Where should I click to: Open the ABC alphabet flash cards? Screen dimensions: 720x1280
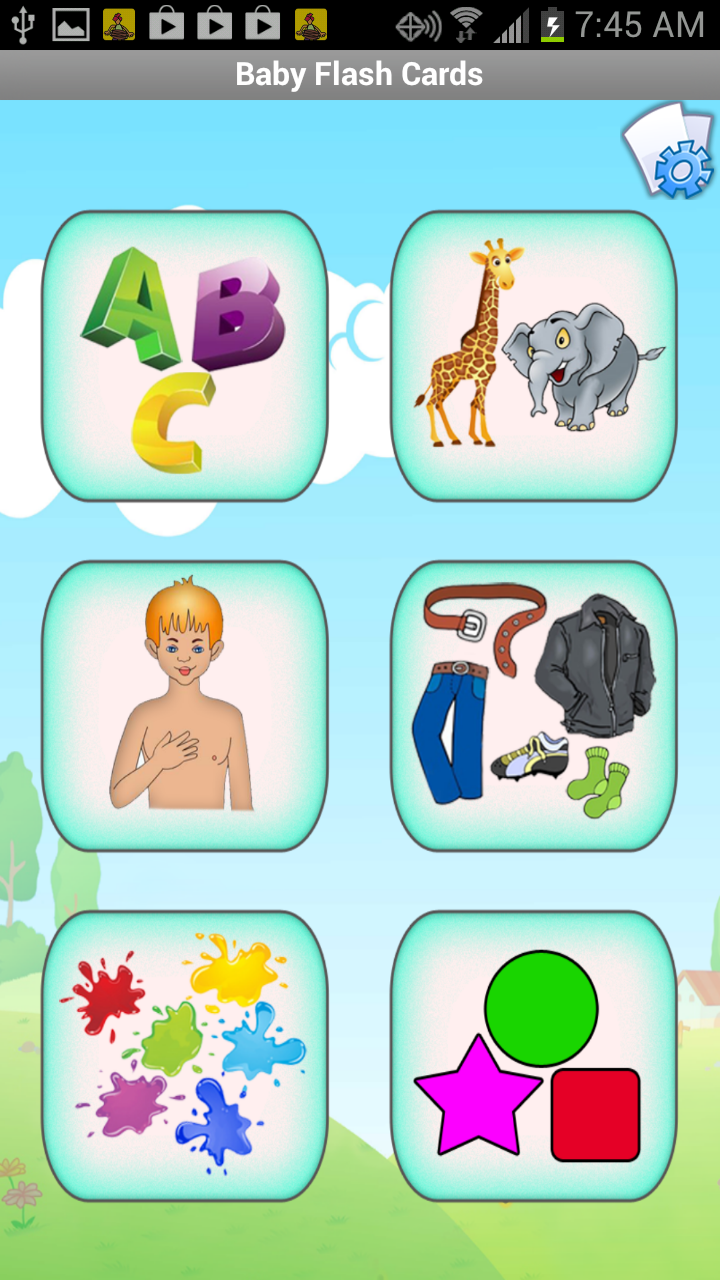coord(185,356)
